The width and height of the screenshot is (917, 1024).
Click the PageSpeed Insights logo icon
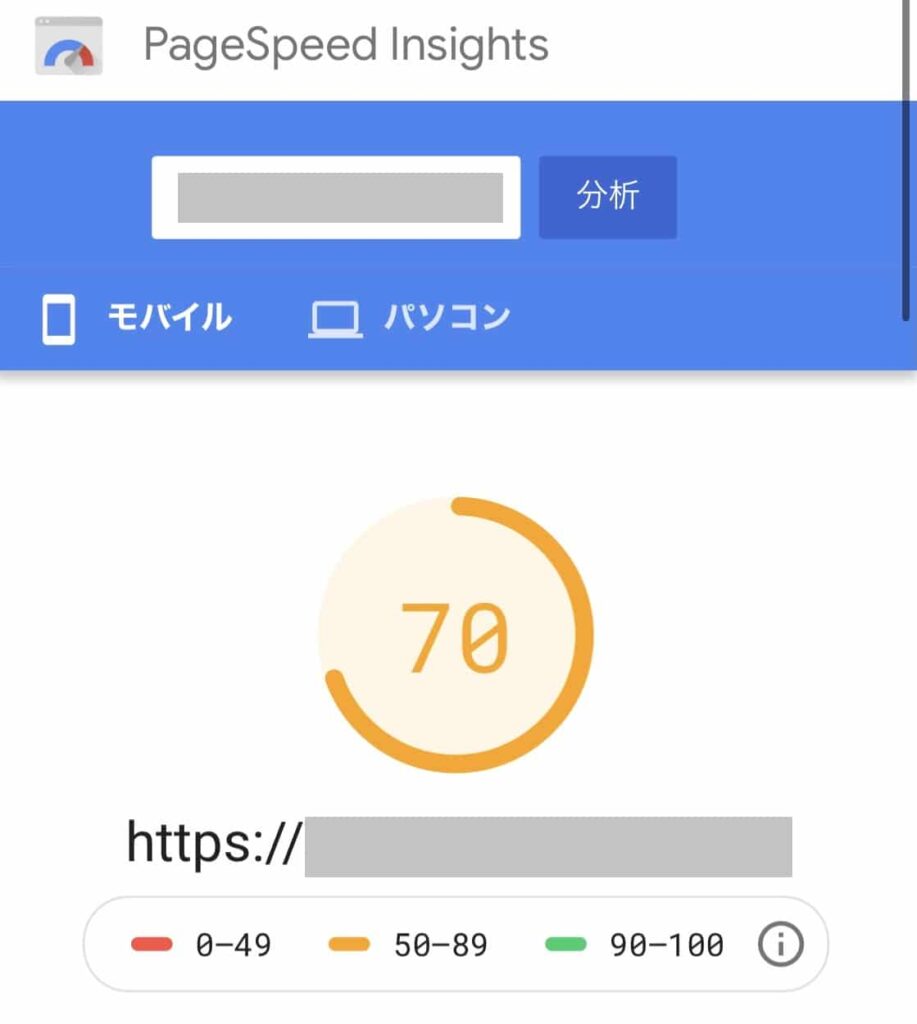click(x=69, y=47)
